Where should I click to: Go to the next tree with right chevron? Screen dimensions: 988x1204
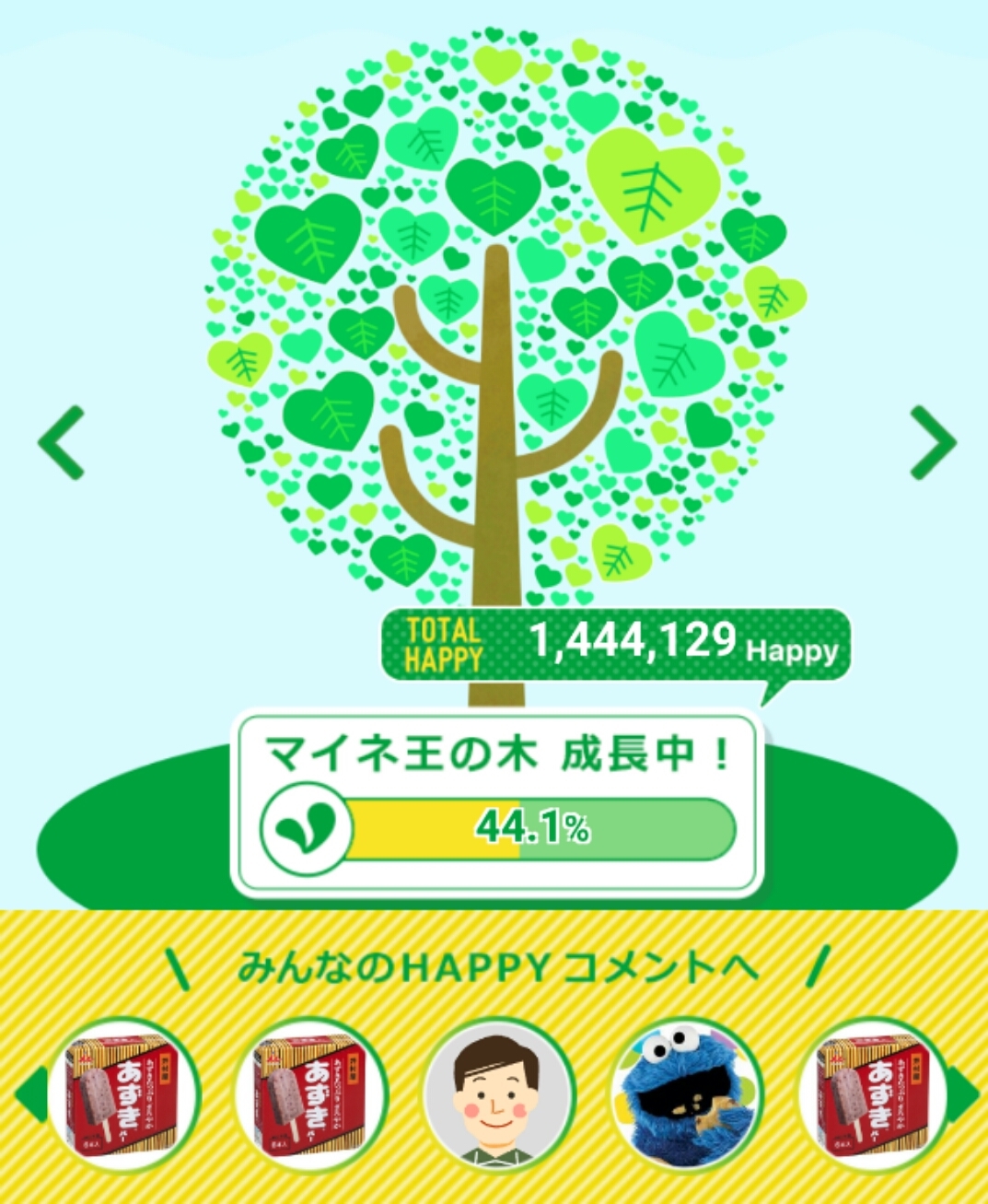pos(932,443)
